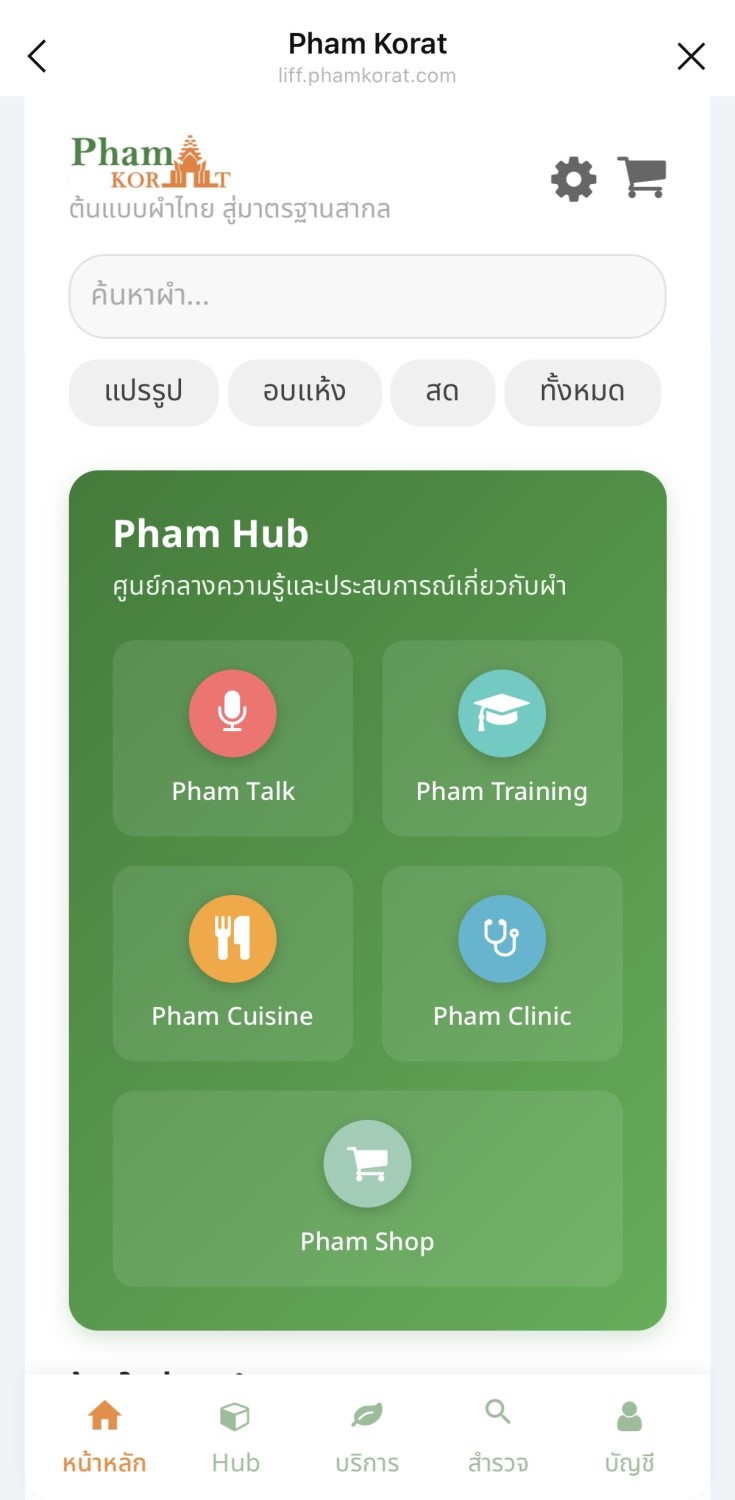Switch to the Hub tab
Viewport: 735px width, 1500px height.
click(235, 1435)
